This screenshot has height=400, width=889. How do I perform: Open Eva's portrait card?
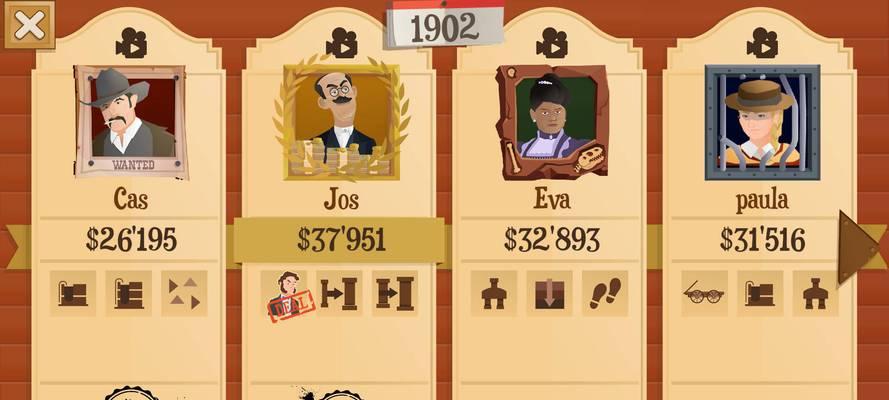coord(551,121)
